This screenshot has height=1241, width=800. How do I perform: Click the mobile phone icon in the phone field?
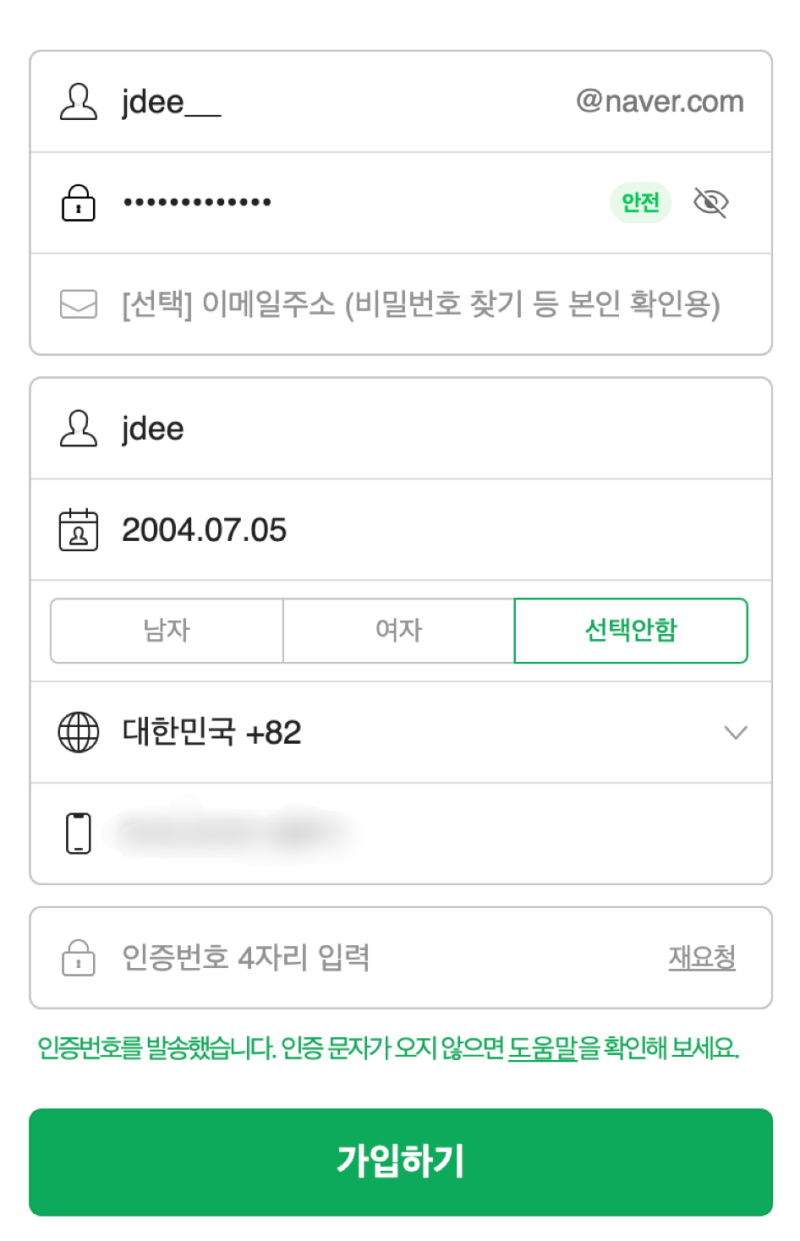[x=78, y=832]
